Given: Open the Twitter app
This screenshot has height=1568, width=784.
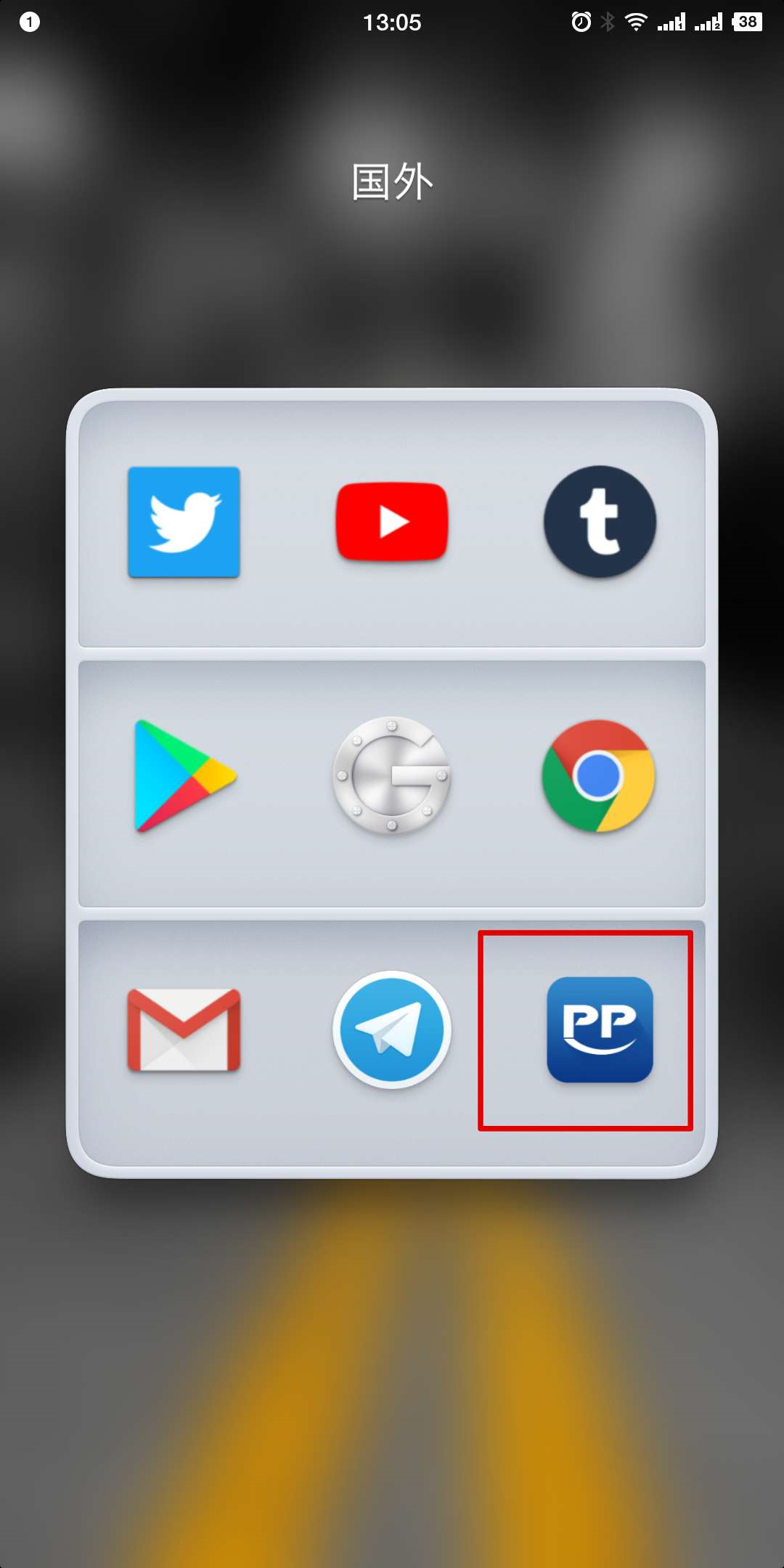Looking at the screenshot, I should click(184, 522).
